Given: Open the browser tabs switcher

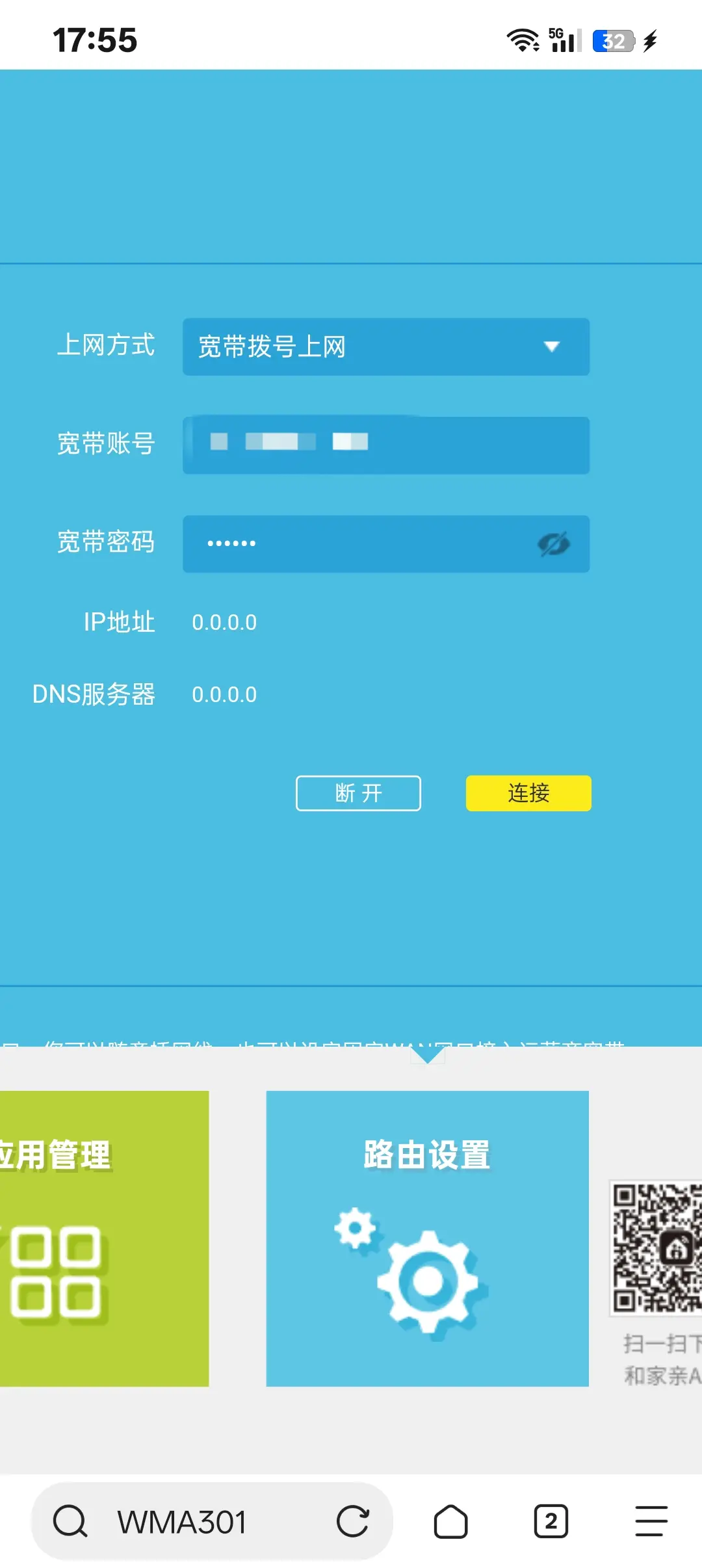Looking at the screenshot, I should [x=551, y=1522].
